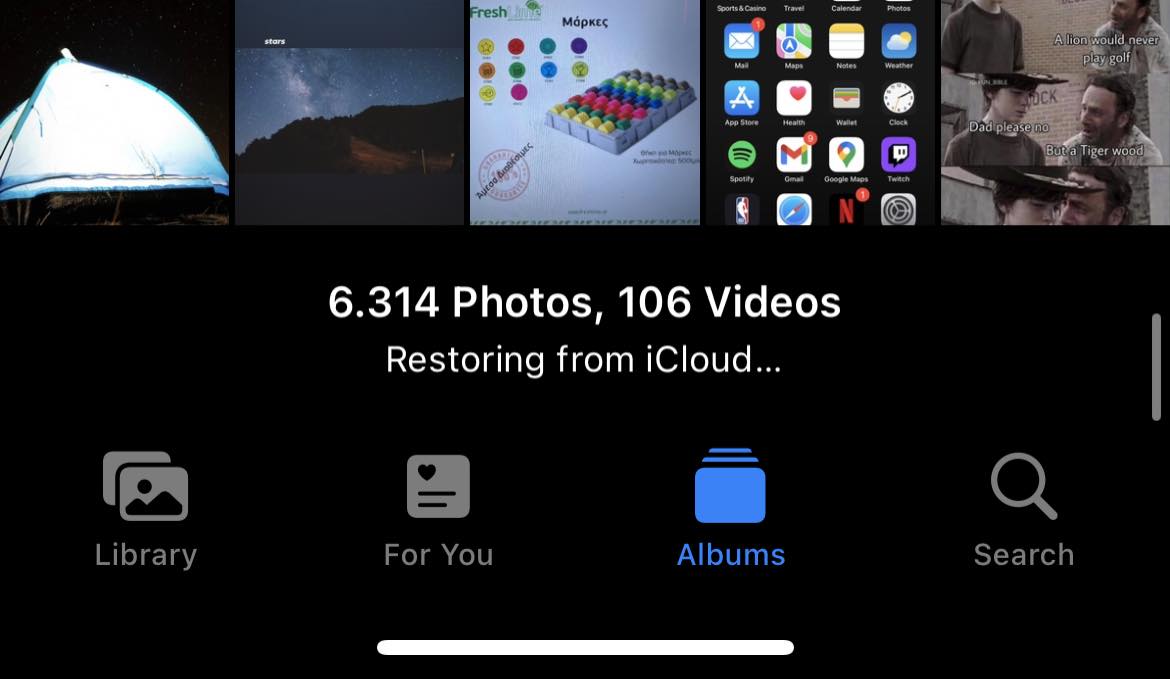Select the Albums tab

coord(731,510)
